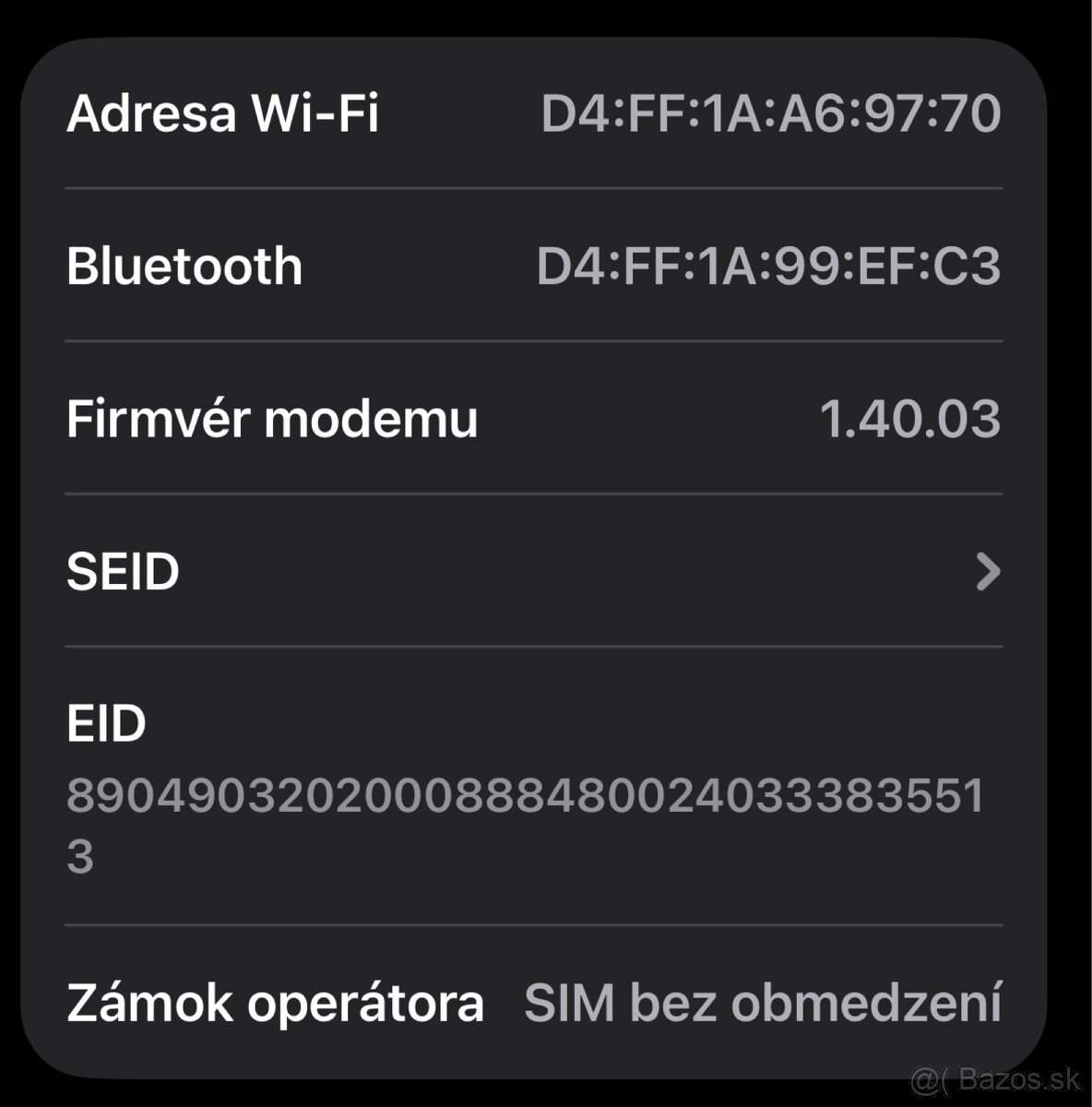This screenshot has height=1107, width=1092.
Task: Tap the Firmvér modemu label text
Action: tap(270, 418)
